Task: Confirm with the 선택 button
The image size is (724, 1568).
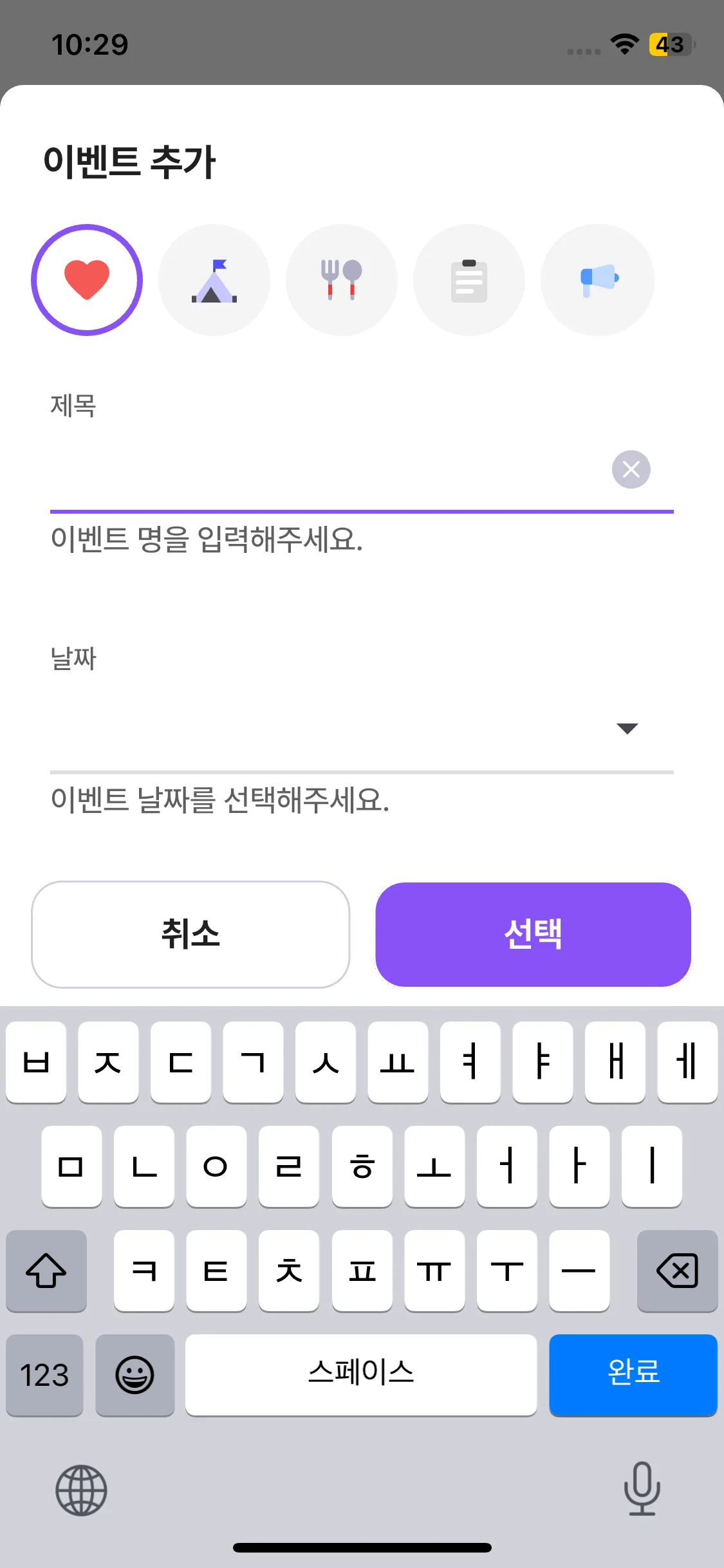Action: 534,935
